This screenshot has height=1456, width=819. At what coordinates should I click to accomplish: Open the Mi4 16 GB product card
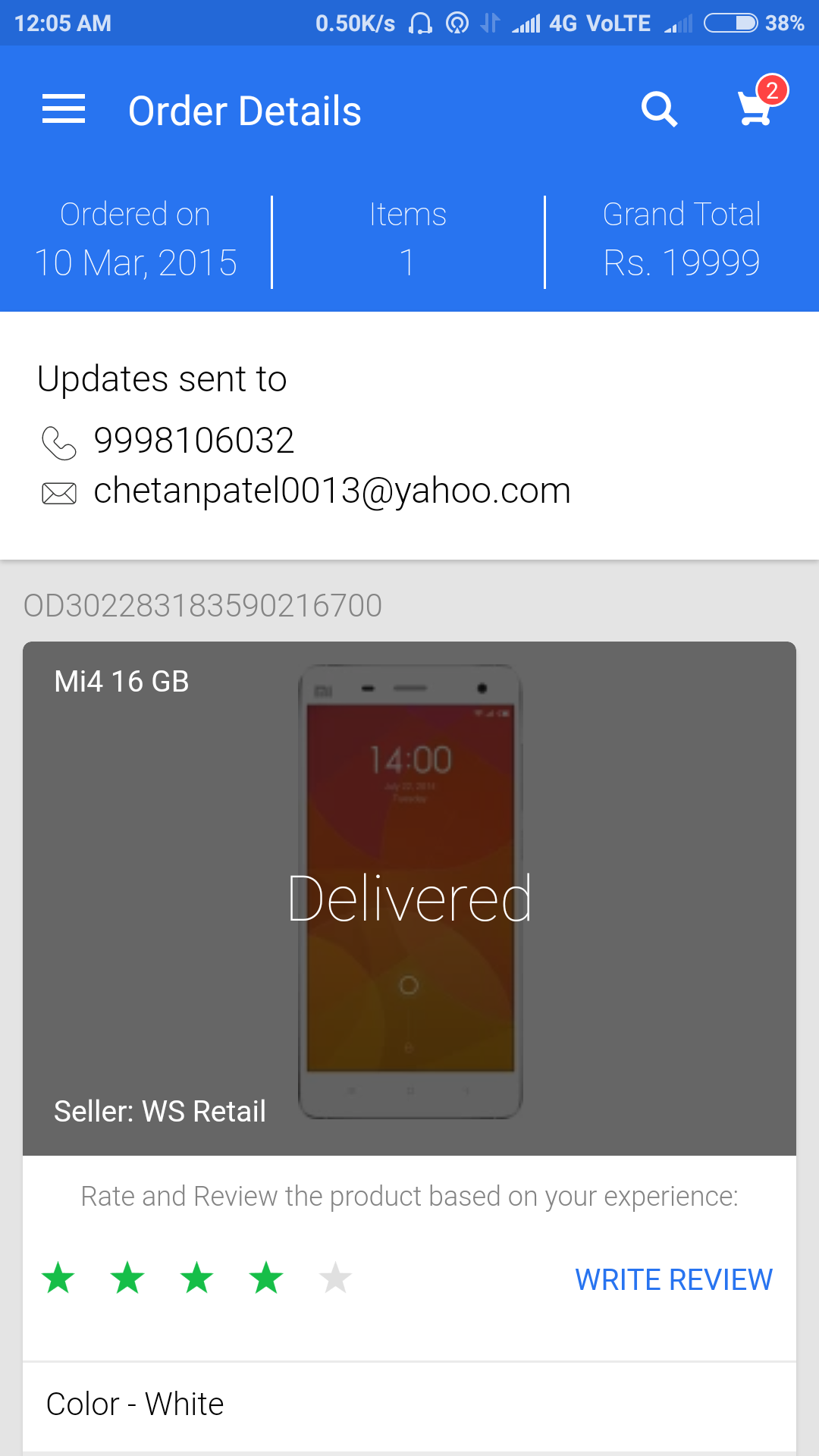point(409,898)
